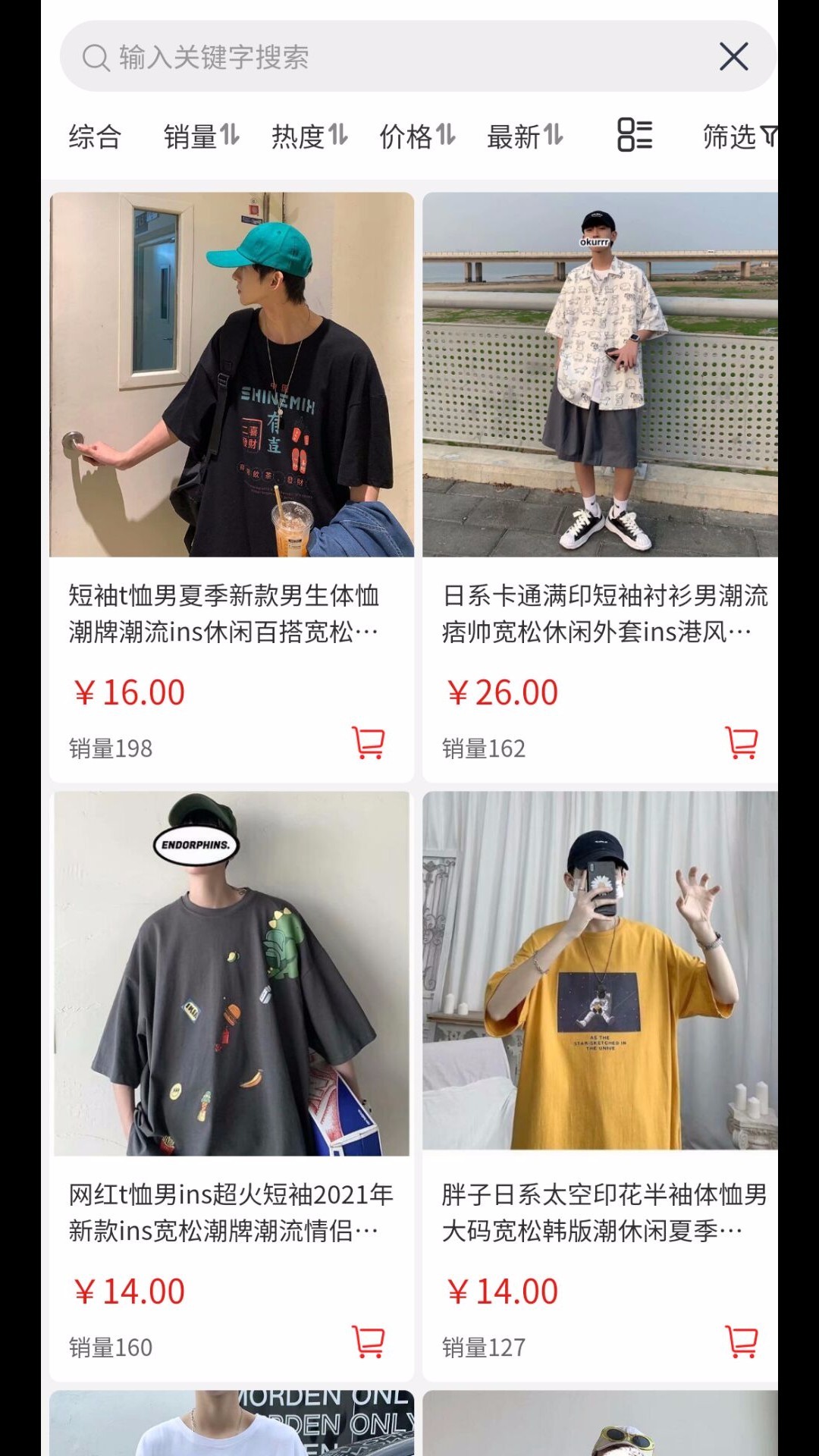Add the ¥26.00 cartoon shirt to cart

point(741,746)
